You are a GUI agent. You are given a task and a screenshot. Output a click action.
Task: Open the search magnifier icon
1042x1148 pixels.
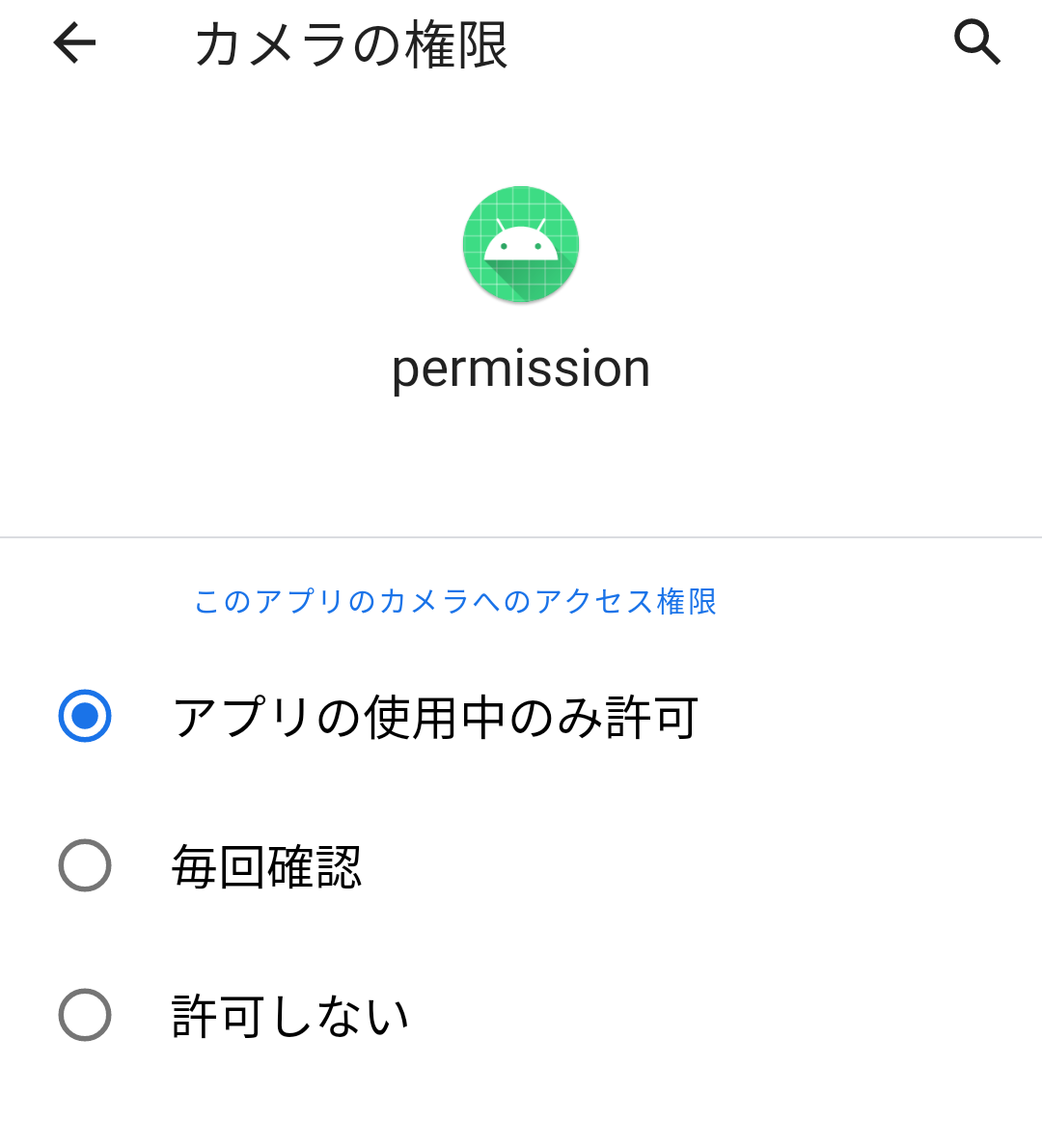976,42
